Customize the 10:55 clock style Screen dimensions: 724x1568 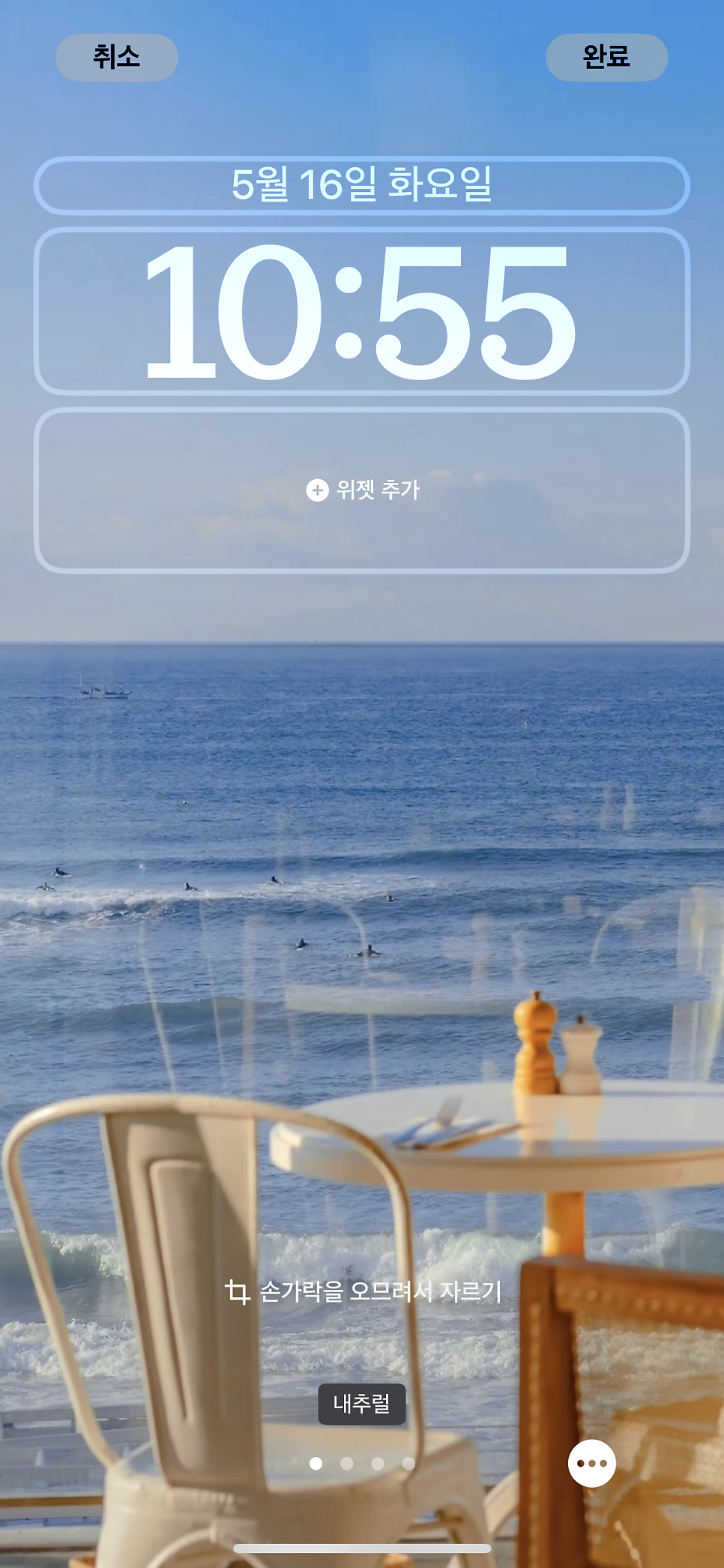361,310
